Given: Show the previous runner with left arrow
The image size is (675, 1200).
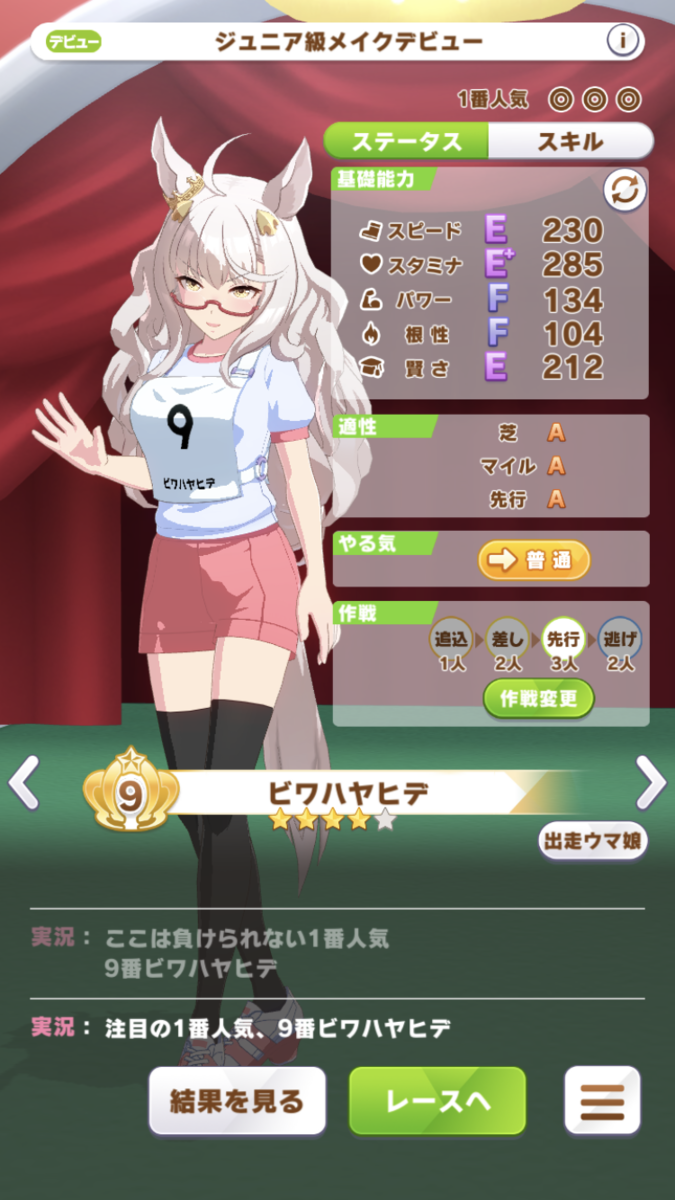Looking at the screenshot, I should pos(24,782).
